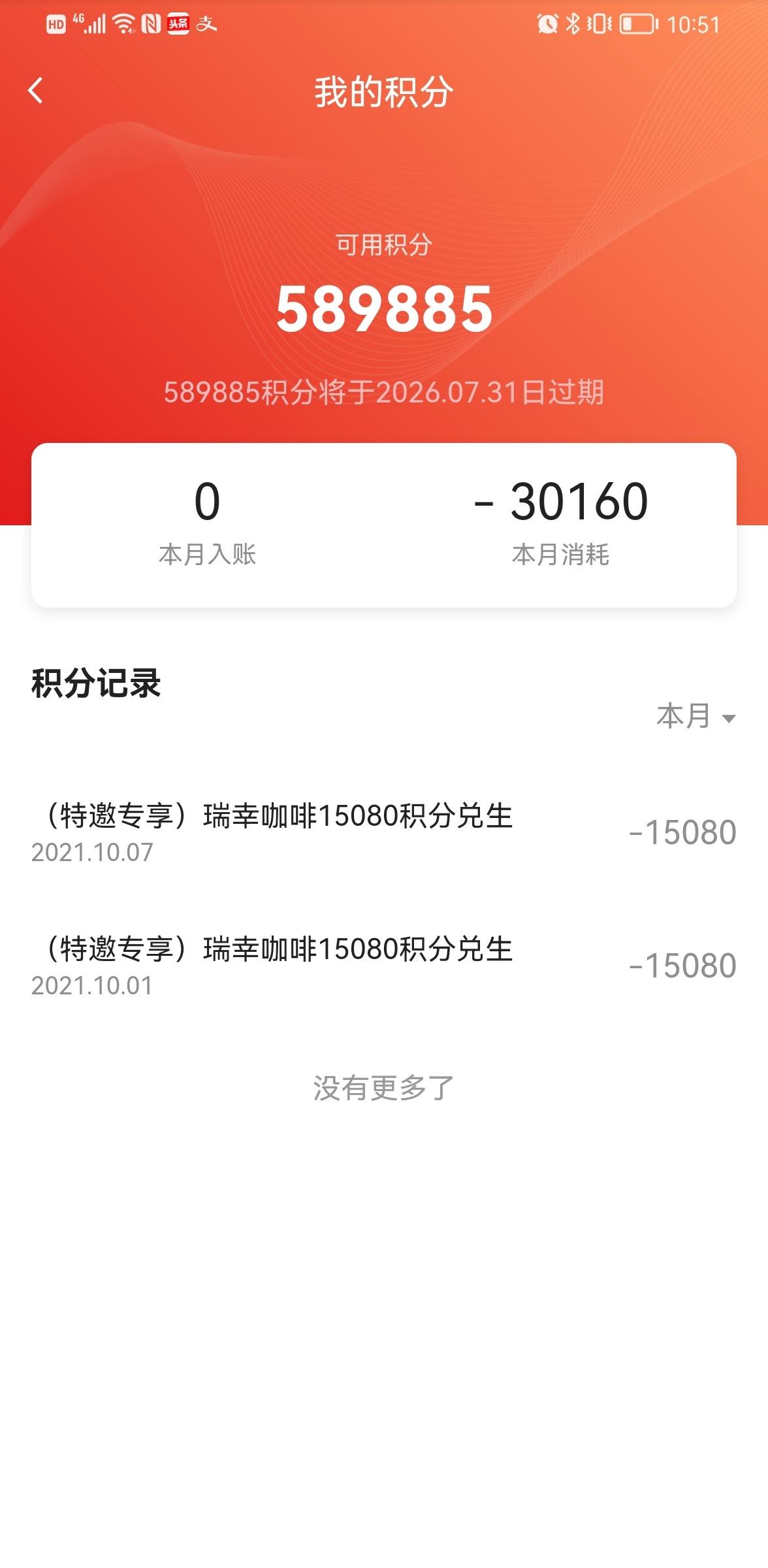Open the 2021.10.01 瑞幸咖啡 points record
Viewport: 768px width, 1568px height.
(x=384, y=966)
